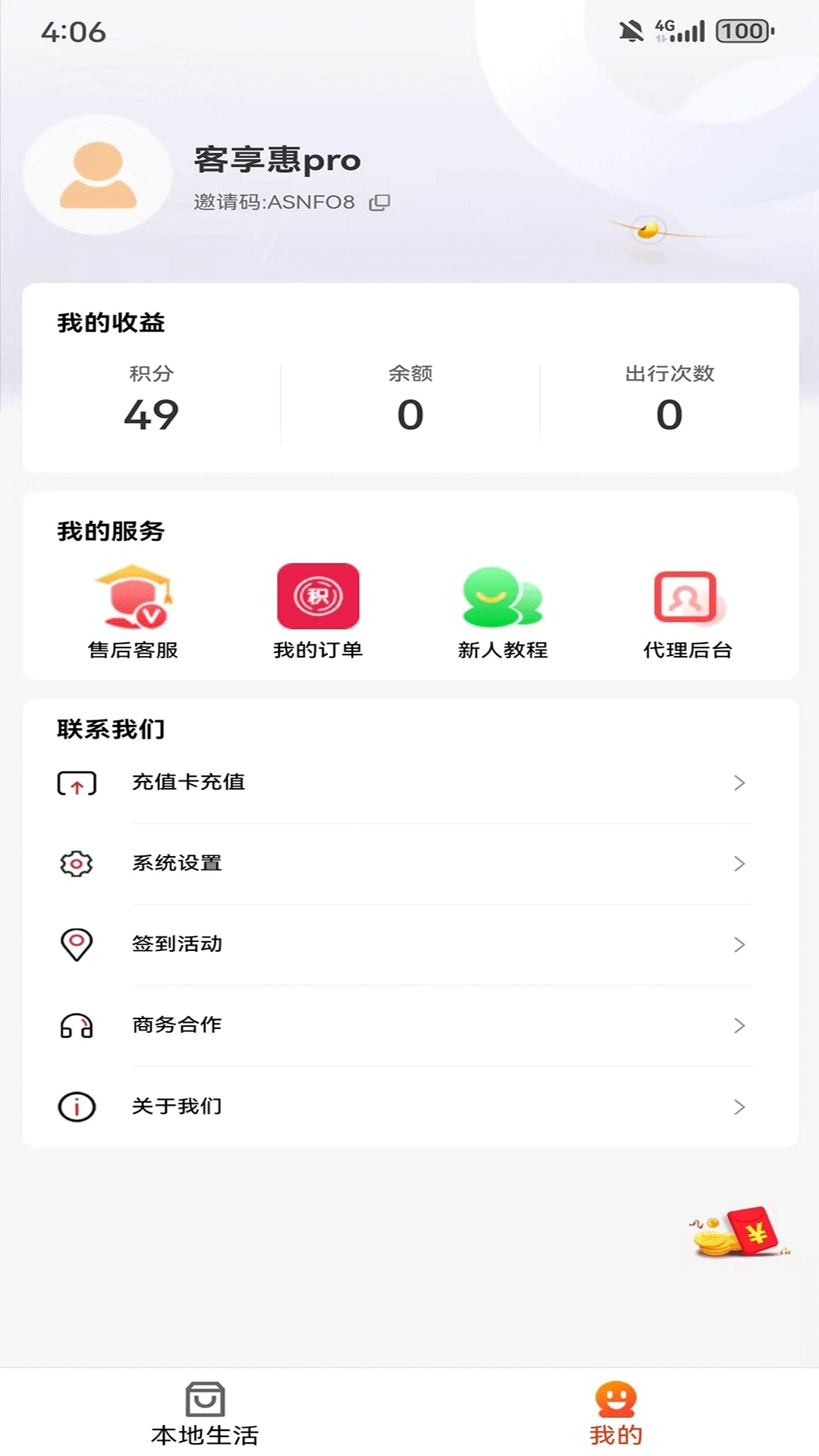
Task: Expand the 关于我们 row chevron
Action: point(739,1106)
